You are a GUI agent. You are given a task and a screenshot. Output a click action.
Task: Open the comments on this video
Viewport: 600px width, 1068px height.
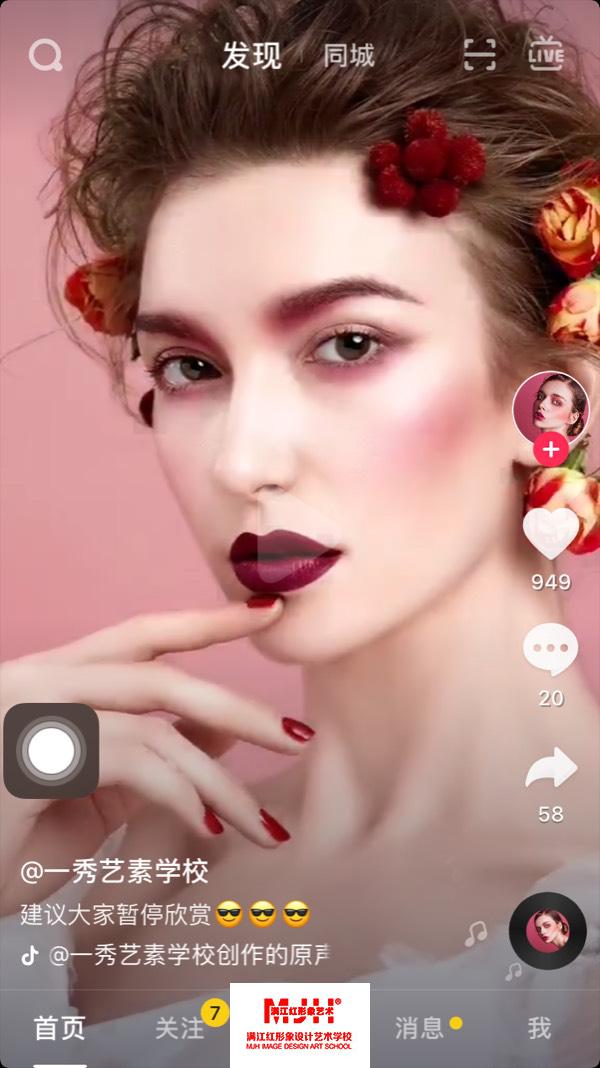coord(550,650)
